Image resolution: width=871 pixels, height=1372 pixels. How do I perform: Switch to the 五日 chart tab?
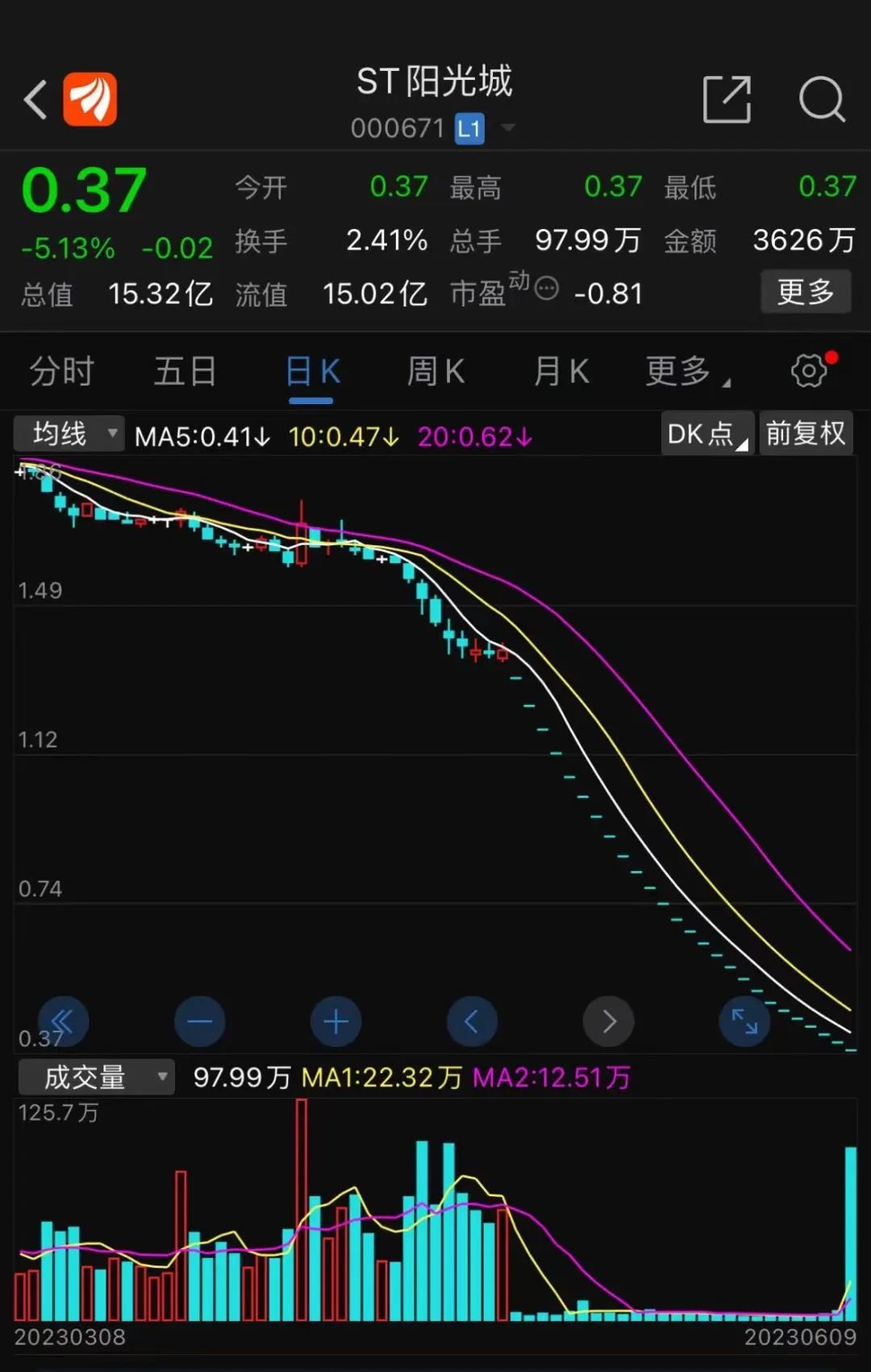185,372
